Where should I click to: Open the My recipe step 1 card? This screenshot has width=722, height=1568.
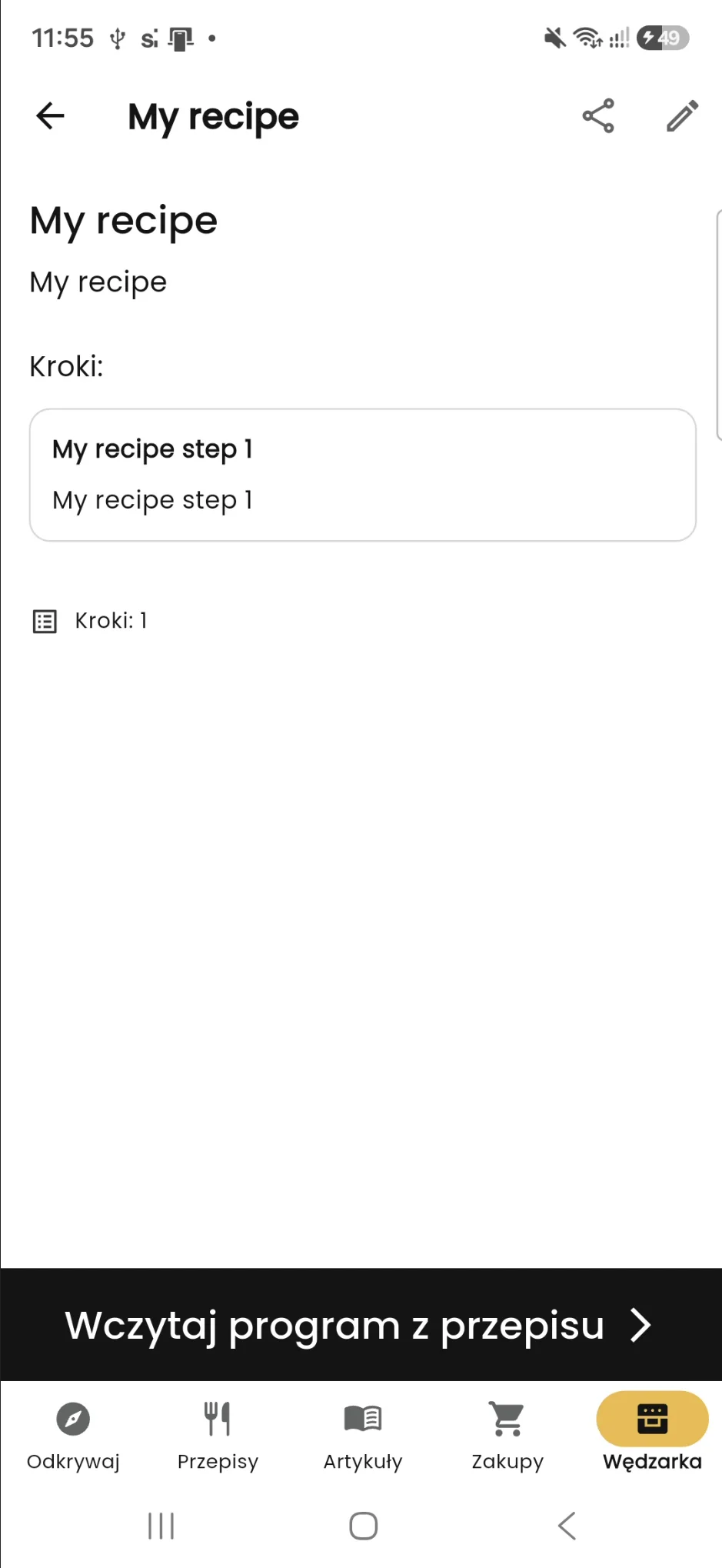363,475
